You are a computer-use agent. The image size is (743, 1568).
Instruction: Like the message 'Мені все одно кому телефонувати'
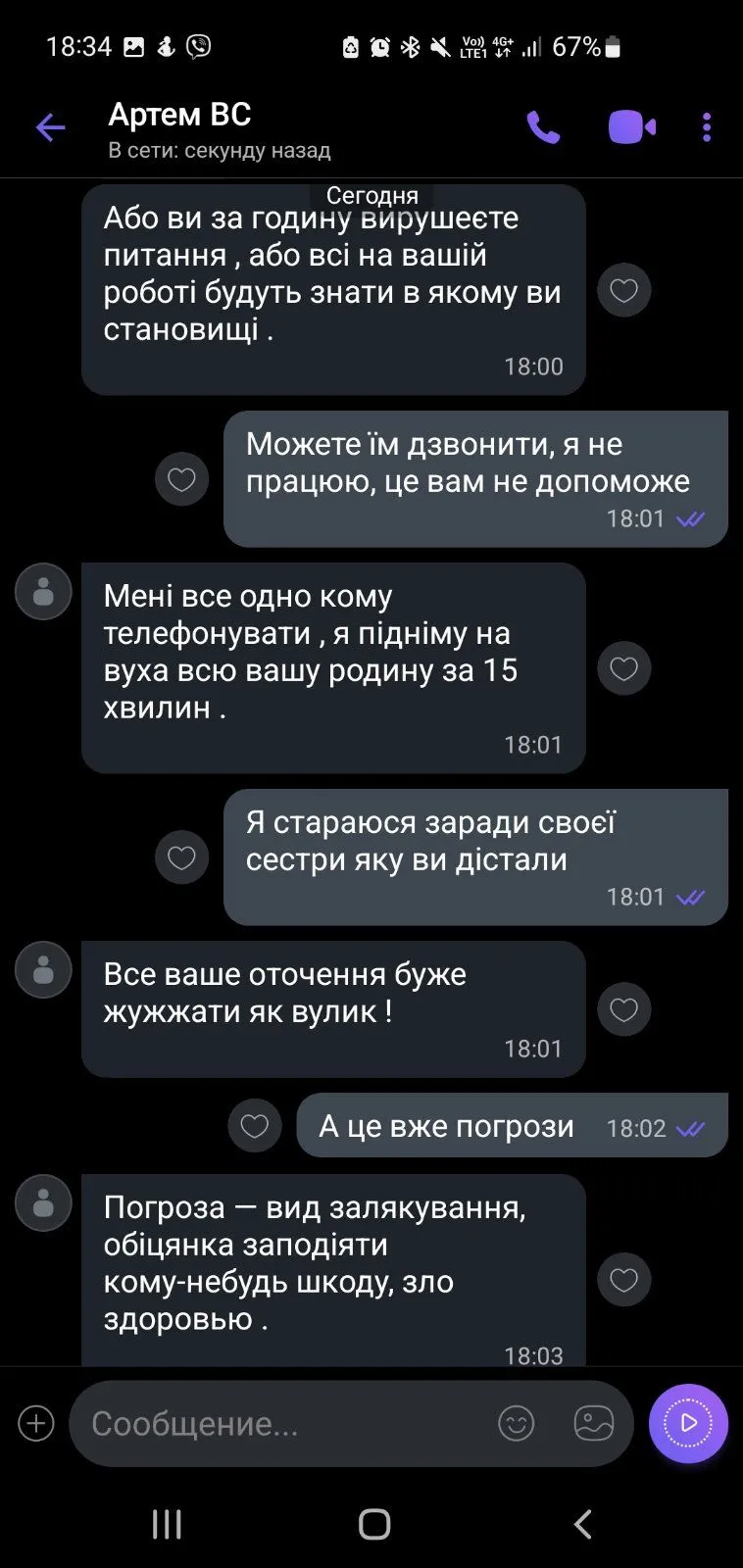624,668
